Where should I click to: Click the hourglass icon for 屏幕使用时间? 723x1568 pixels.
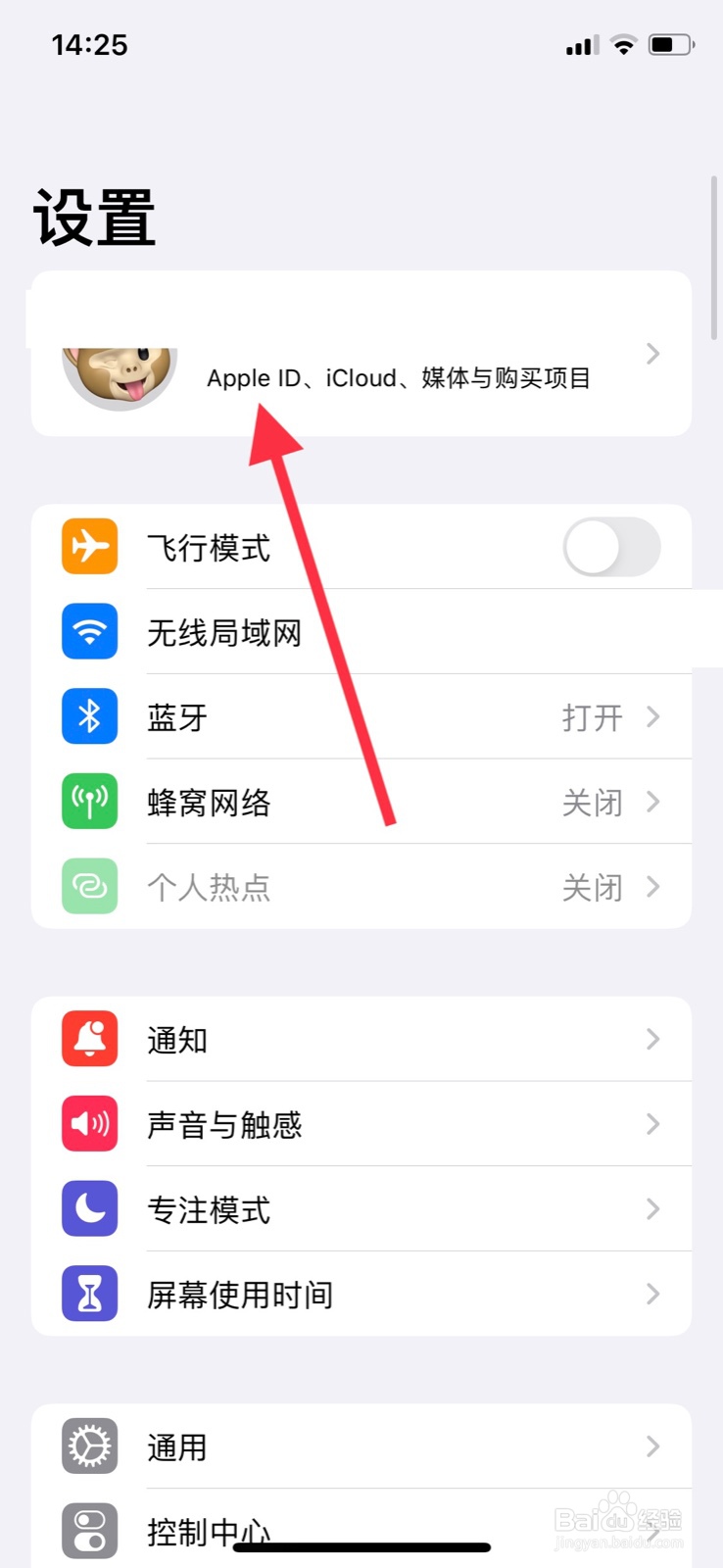tap(88, 1294)
